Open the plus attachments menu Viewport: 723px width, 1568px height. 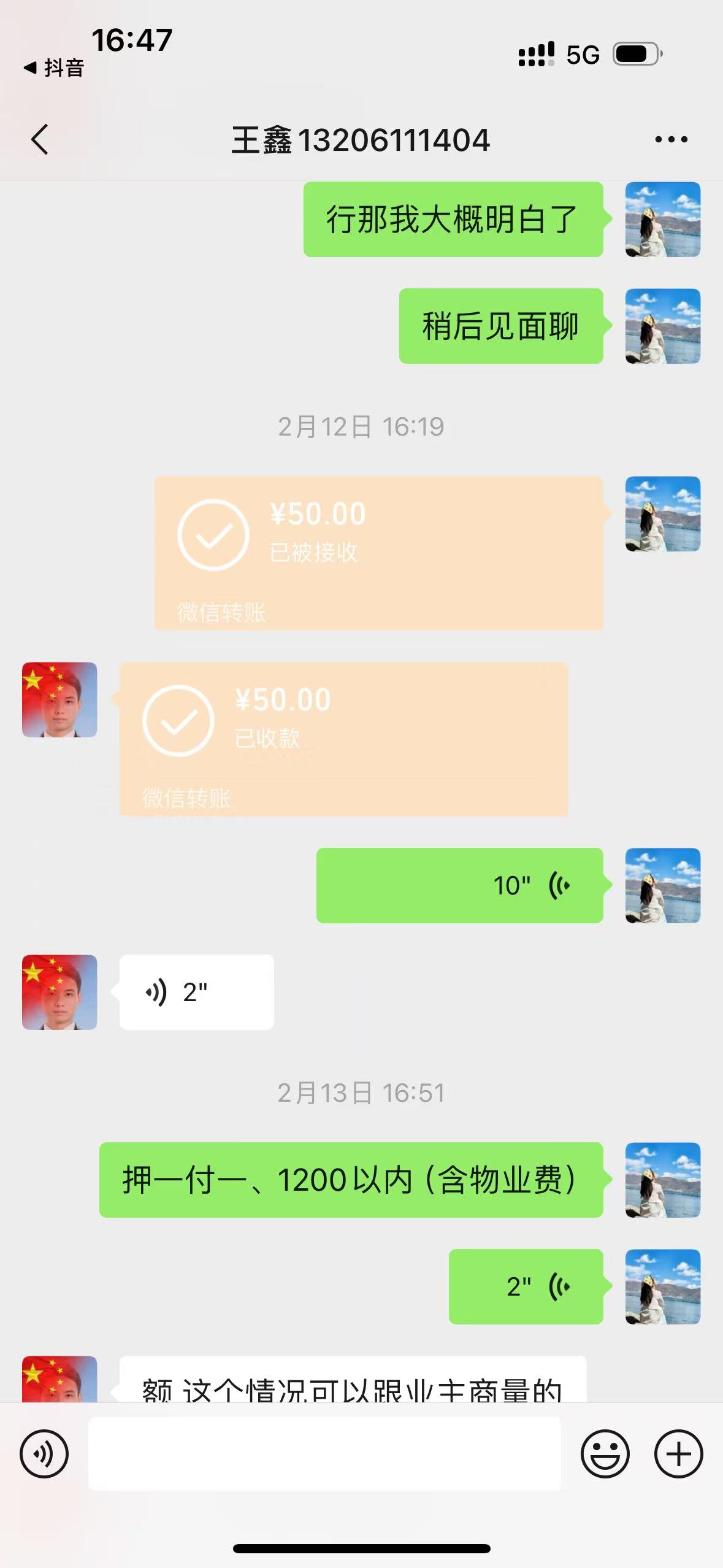click(678, 1454)
